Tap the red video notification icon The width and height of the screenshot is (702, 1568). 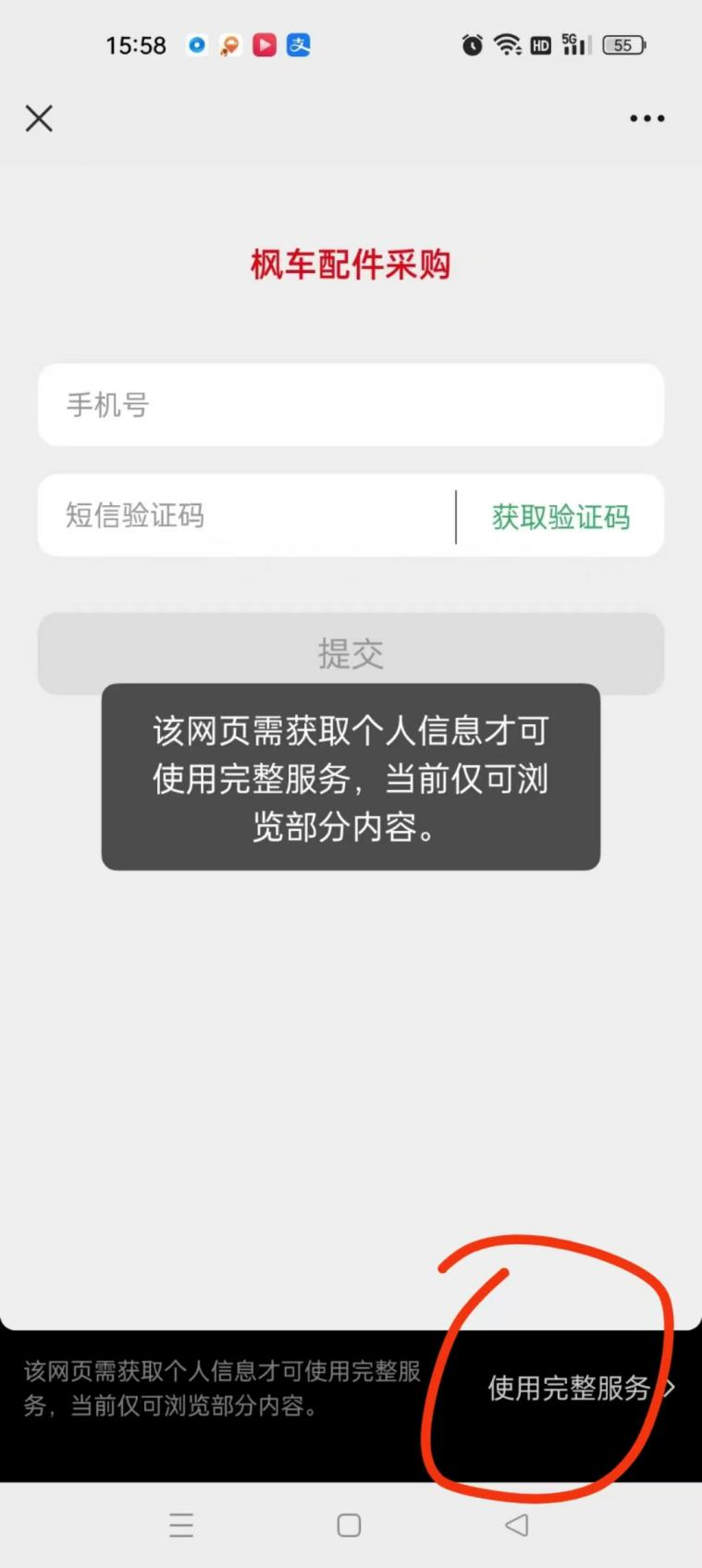pos(263,44)
